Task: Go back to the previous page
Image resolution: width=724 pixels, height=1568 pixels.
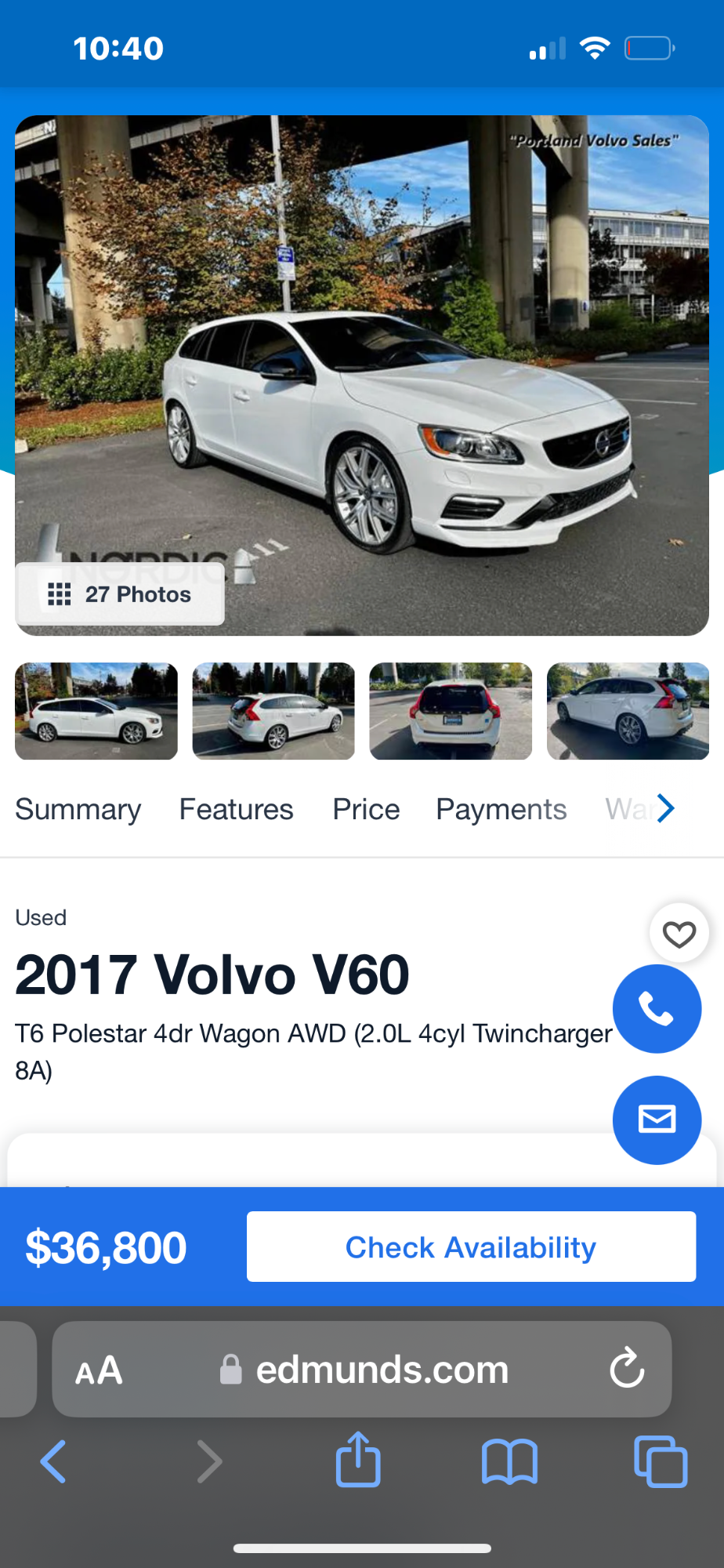Action: coord(53,1461)
